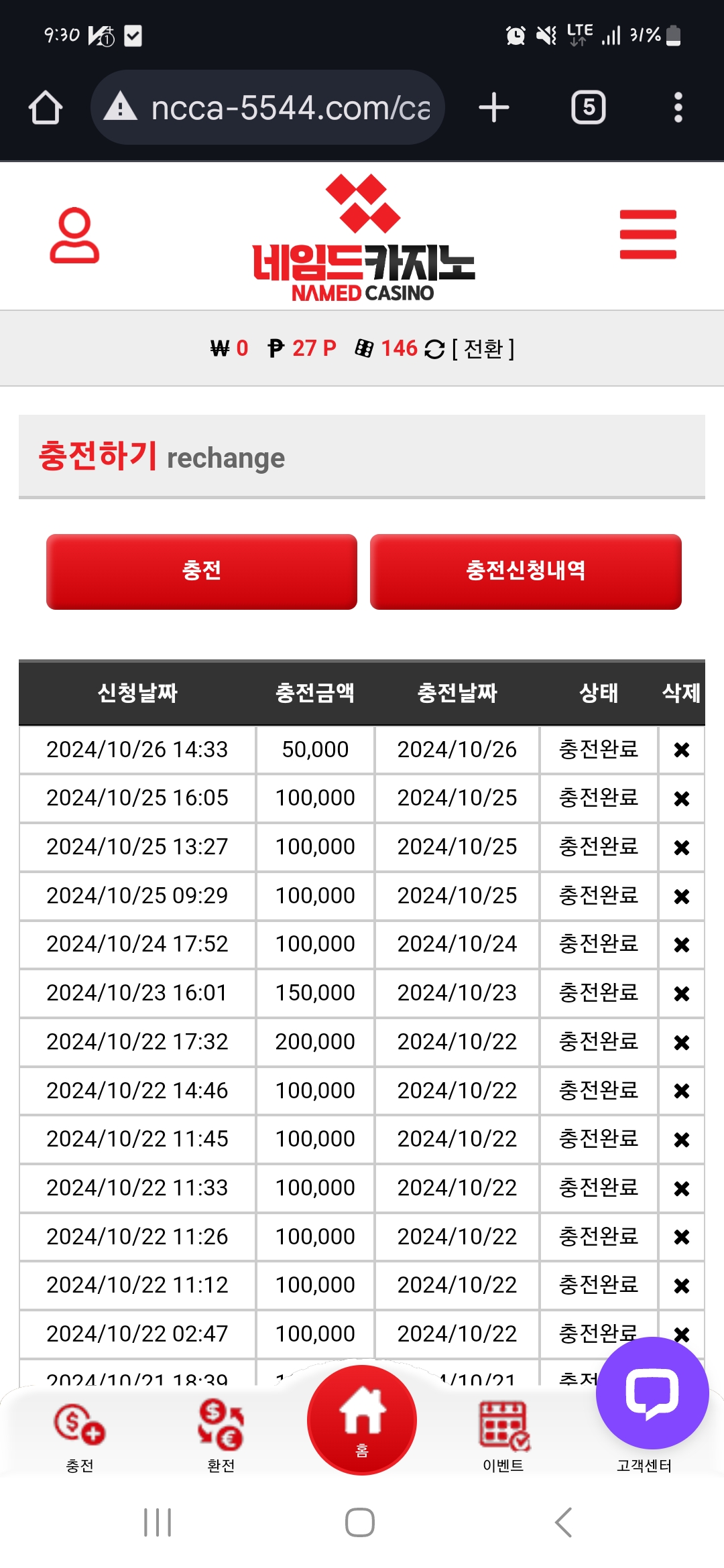Viewport: 724px width, 1568px height.
Task: Delete the 2024/10/24 17:52 record
Action: pyautogui.click(x=682, y=945)
